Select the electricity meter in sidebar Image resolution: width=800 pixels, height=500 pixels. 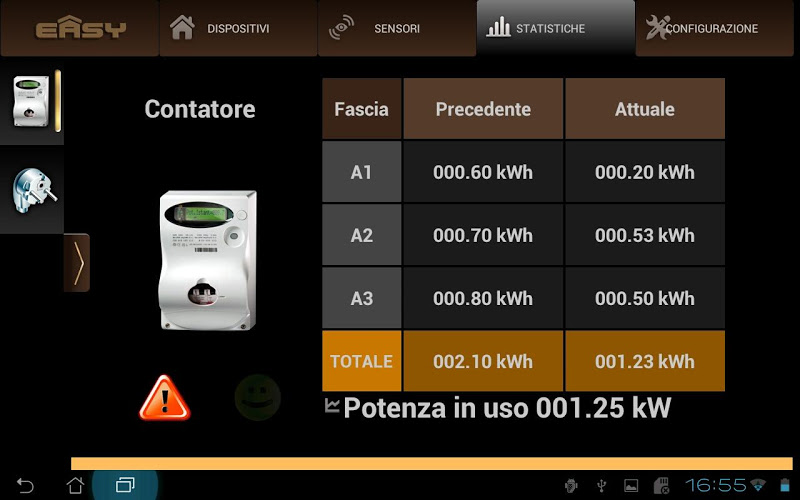(x=30, y=101)
